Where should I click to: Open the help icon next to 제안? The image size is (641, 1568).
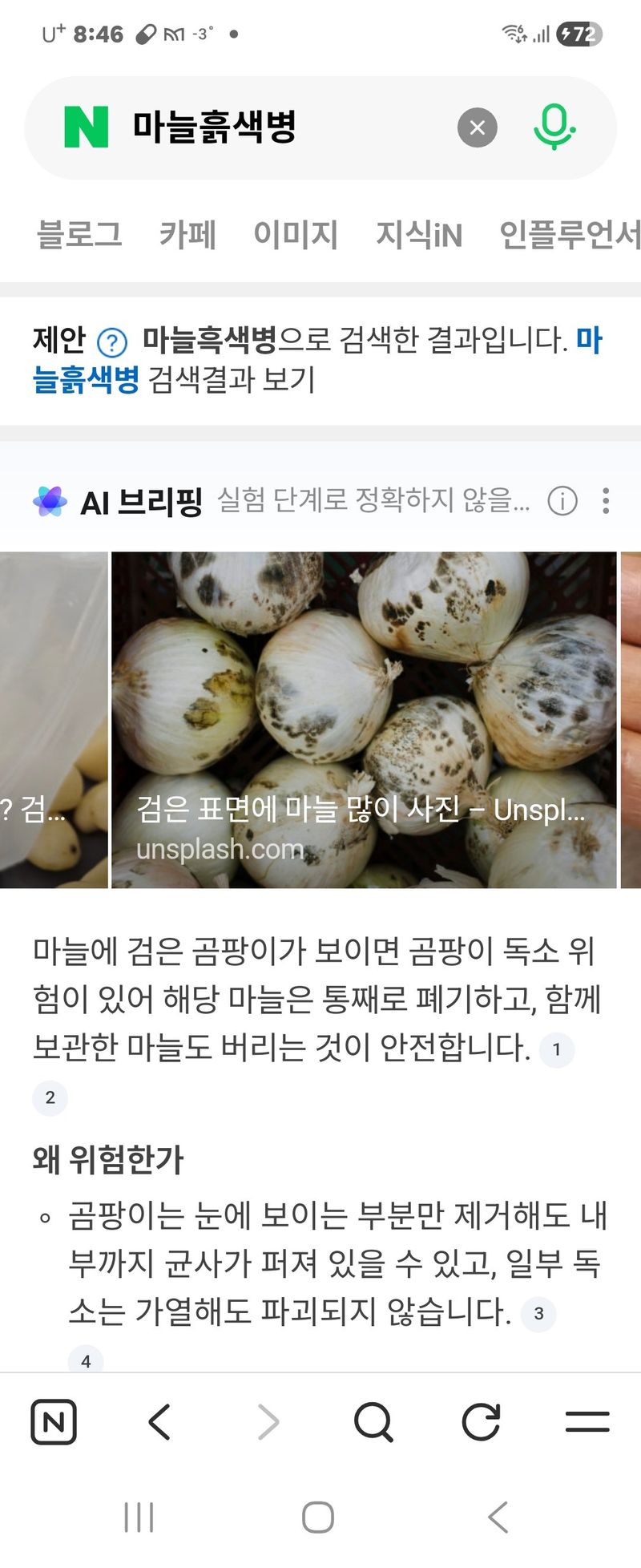point(111,343)
